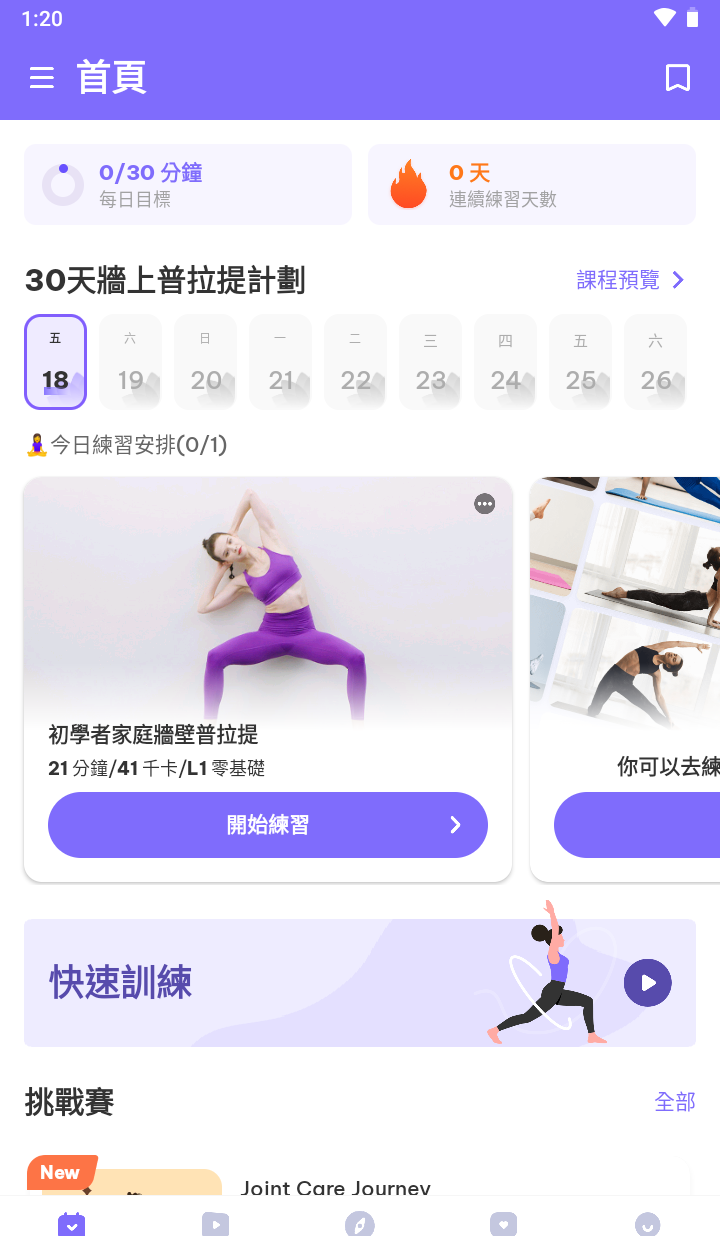
Task: Select day 23 in the plan calendar
Action: (x=430, y=362)
